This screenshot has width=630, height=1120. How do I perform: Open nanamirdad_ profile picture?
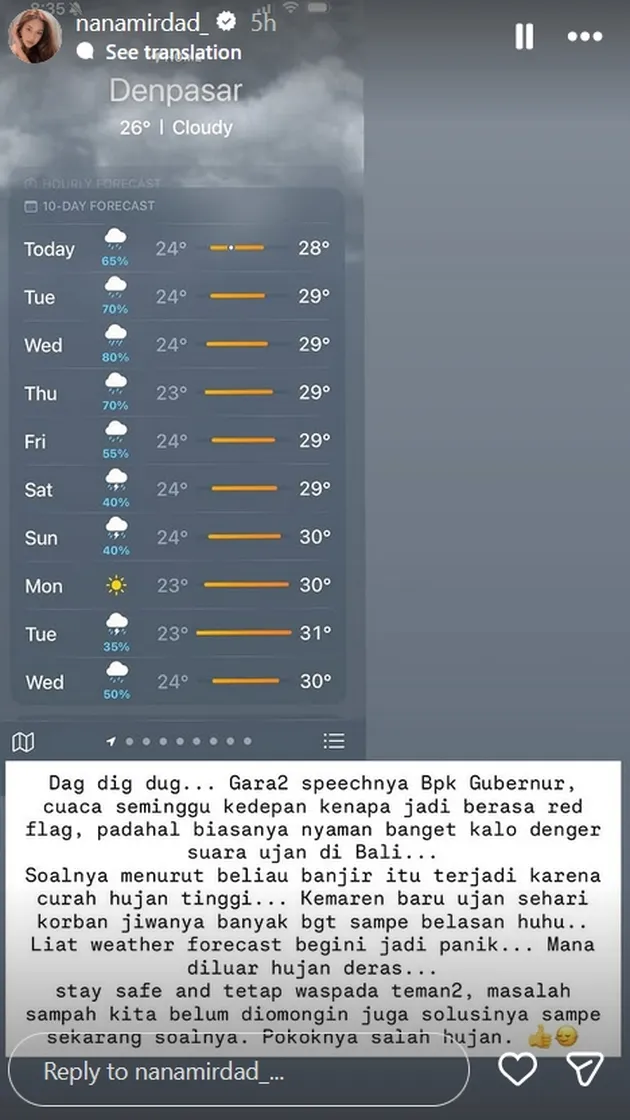tap(35, 36)
